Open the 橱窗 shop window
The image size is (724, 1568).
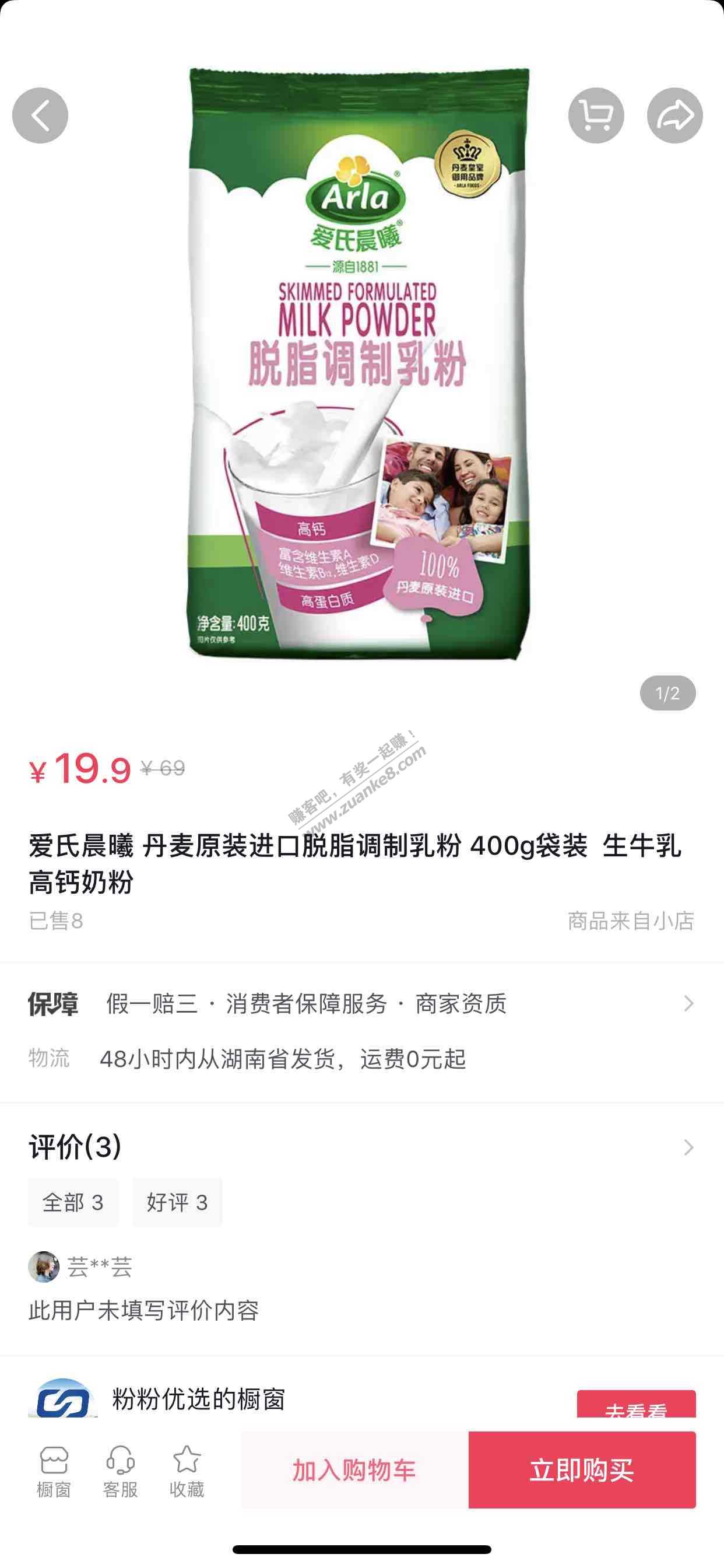(x=54, y=1471)
